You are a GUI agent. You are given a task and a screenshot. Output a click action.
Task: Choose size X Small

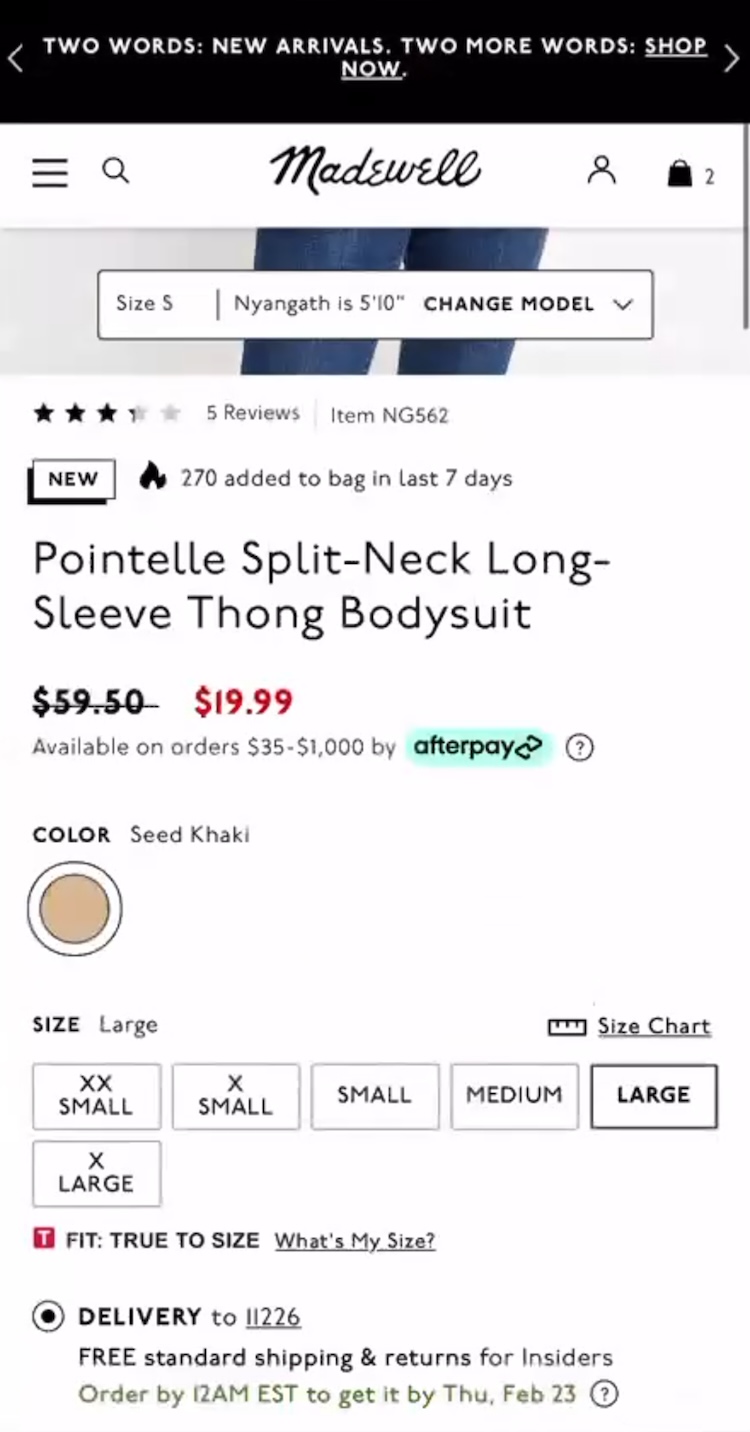pos(235,1096)
